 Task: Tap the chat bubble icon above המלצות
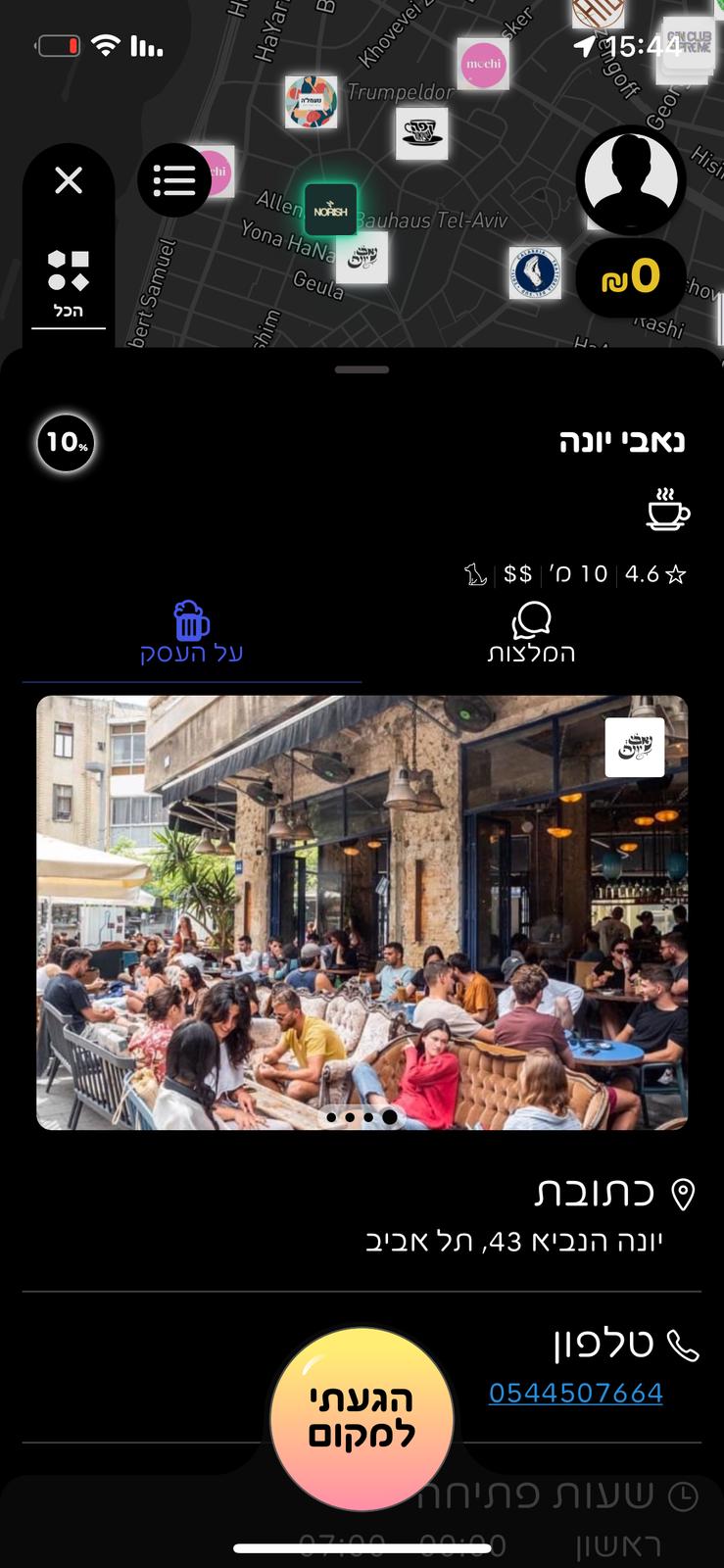[530, 619]
